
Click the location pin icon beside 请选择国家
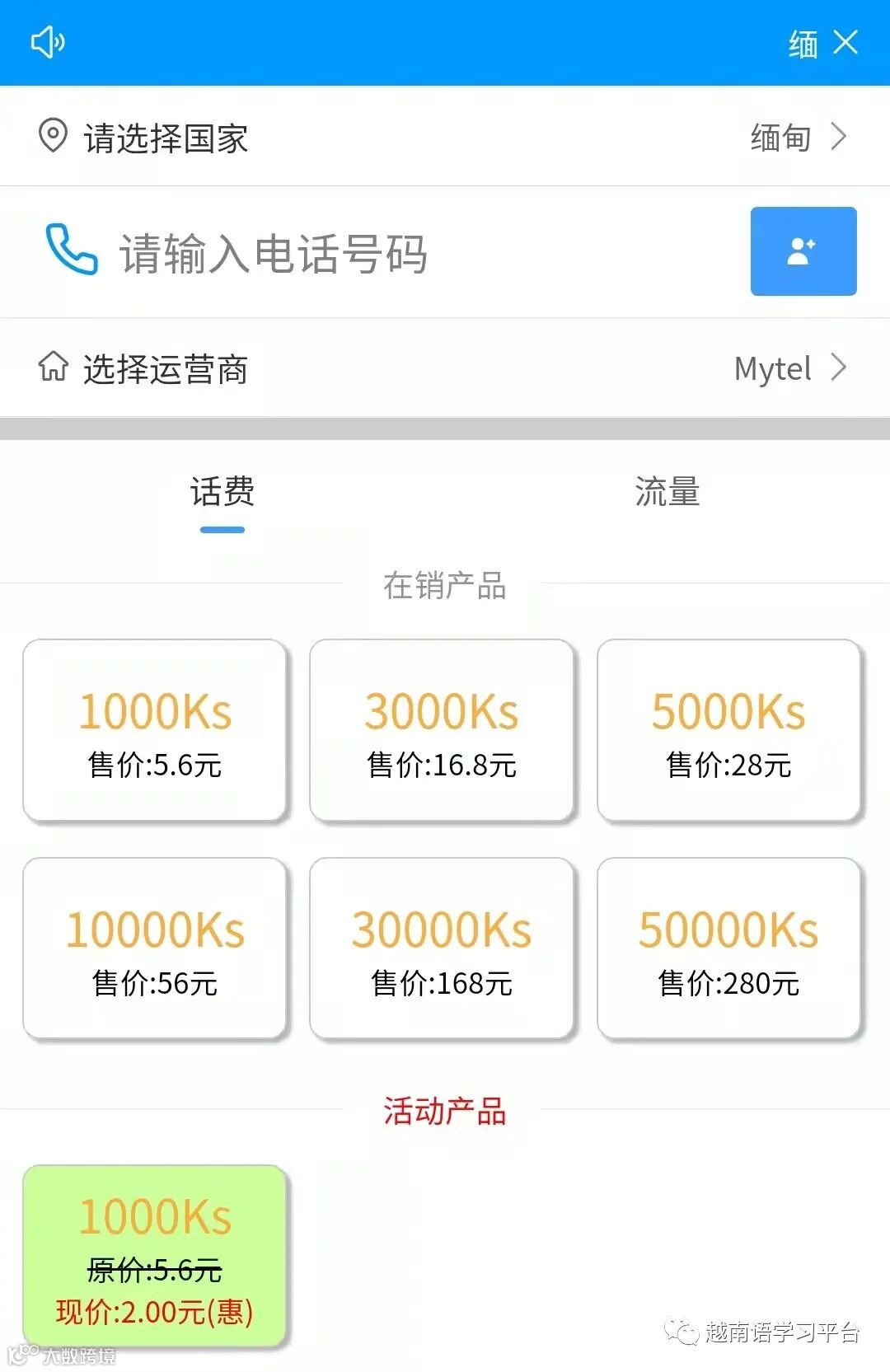(x=53, y=137)
